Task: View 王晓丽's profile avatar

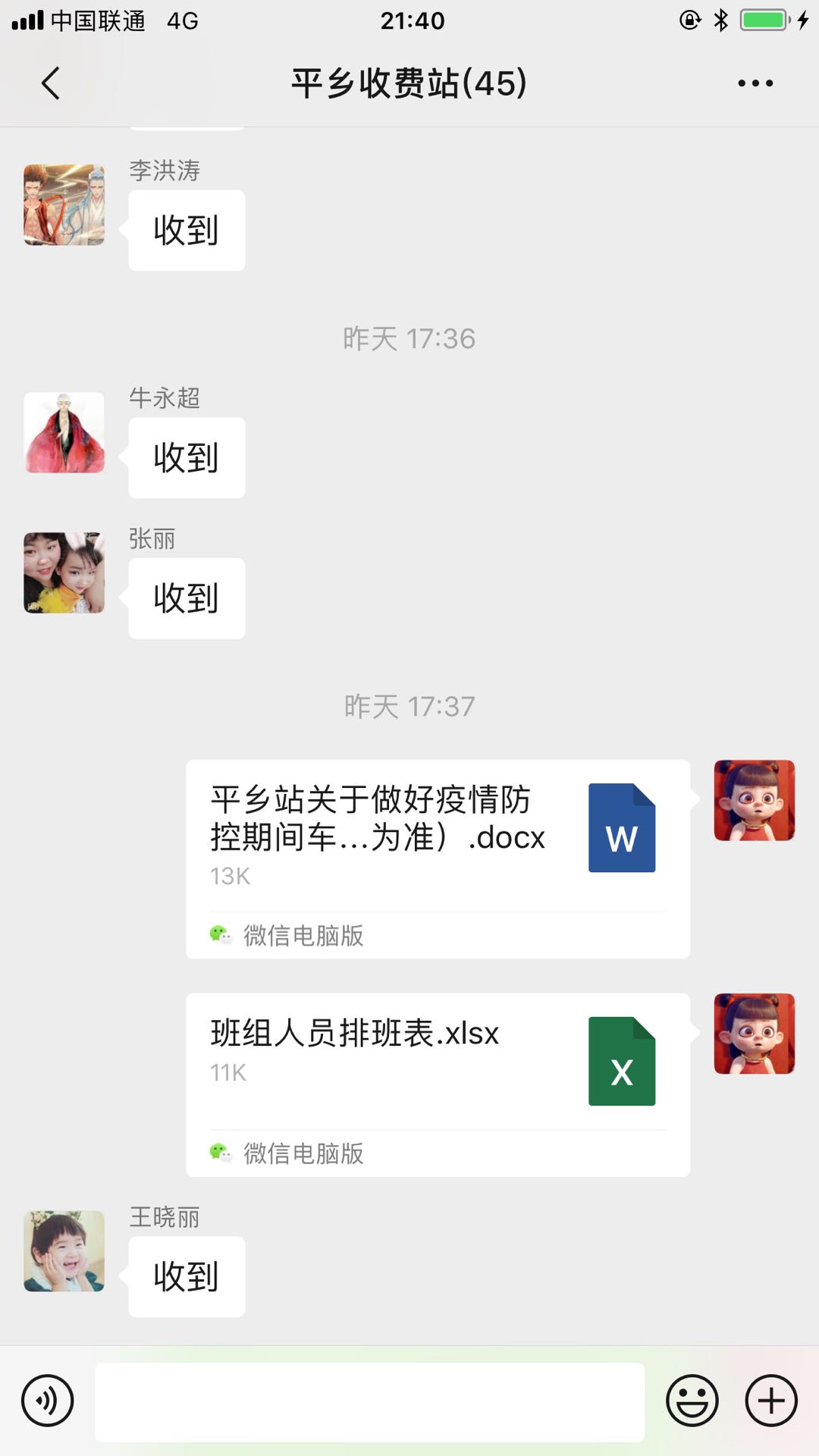Action: pyautogui.click(x=64, y=1251)
